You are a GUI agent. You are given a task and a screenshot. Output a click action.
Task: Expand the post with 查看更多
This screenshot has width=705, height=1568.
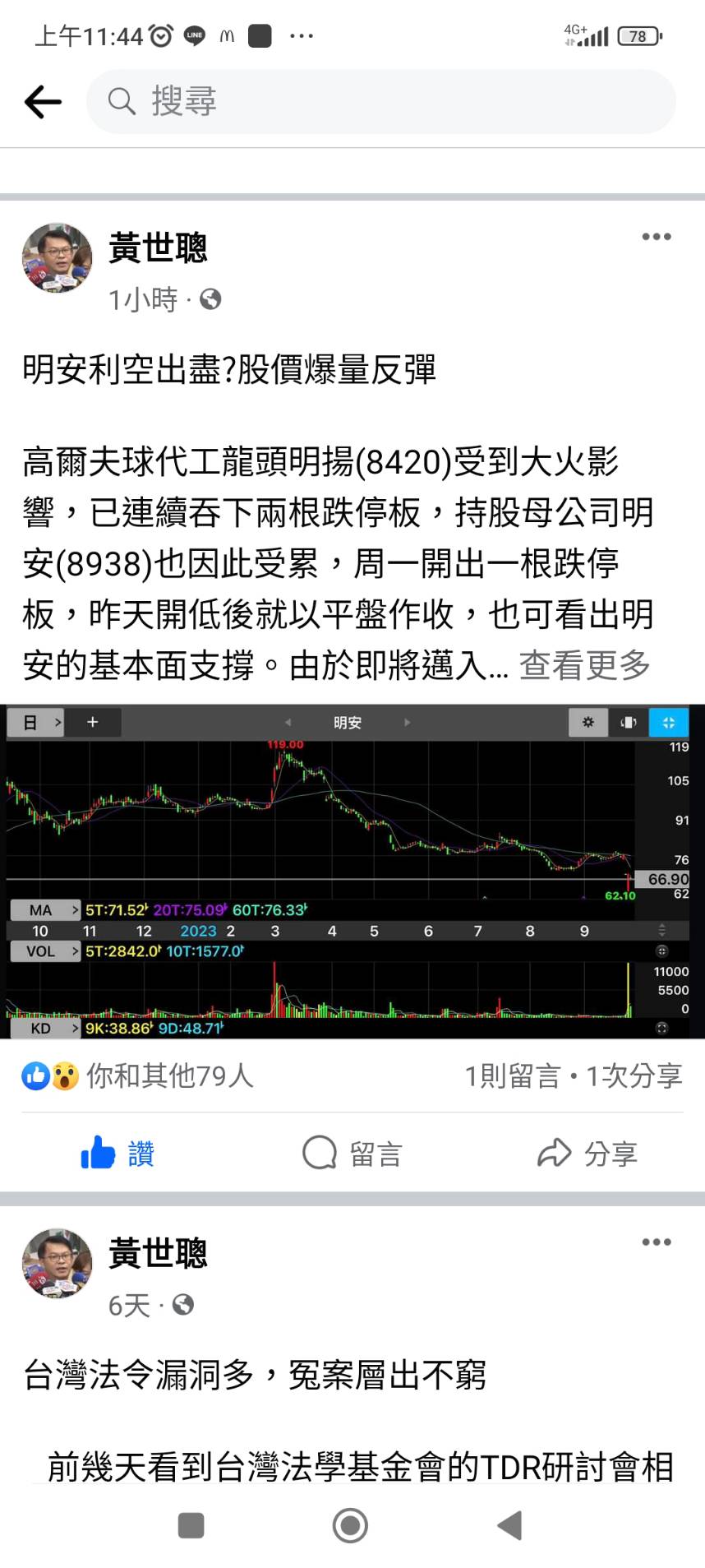[584, 665]
